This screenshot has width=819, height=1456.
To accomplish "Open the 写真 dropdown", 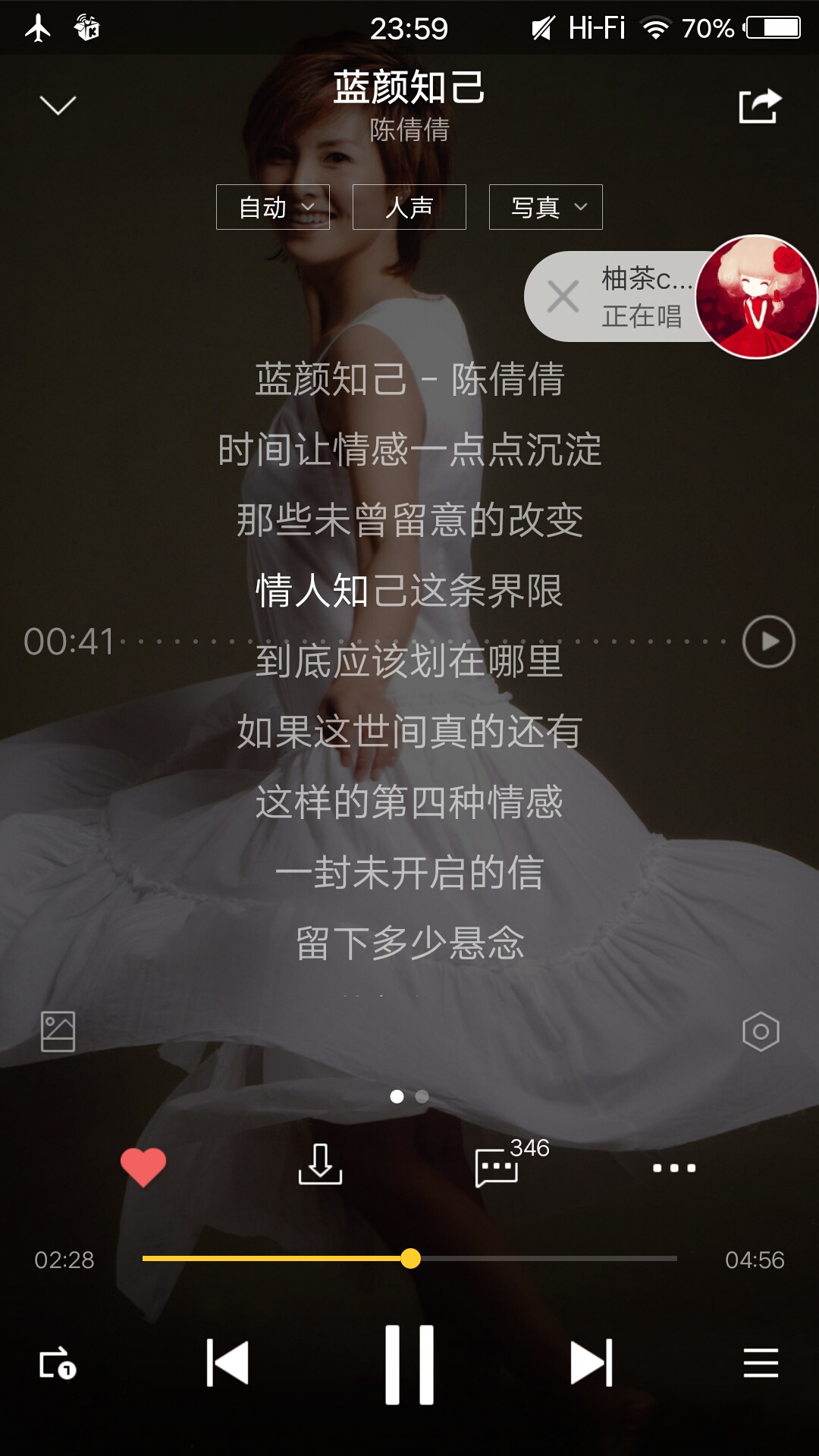I will click(546, 207).
